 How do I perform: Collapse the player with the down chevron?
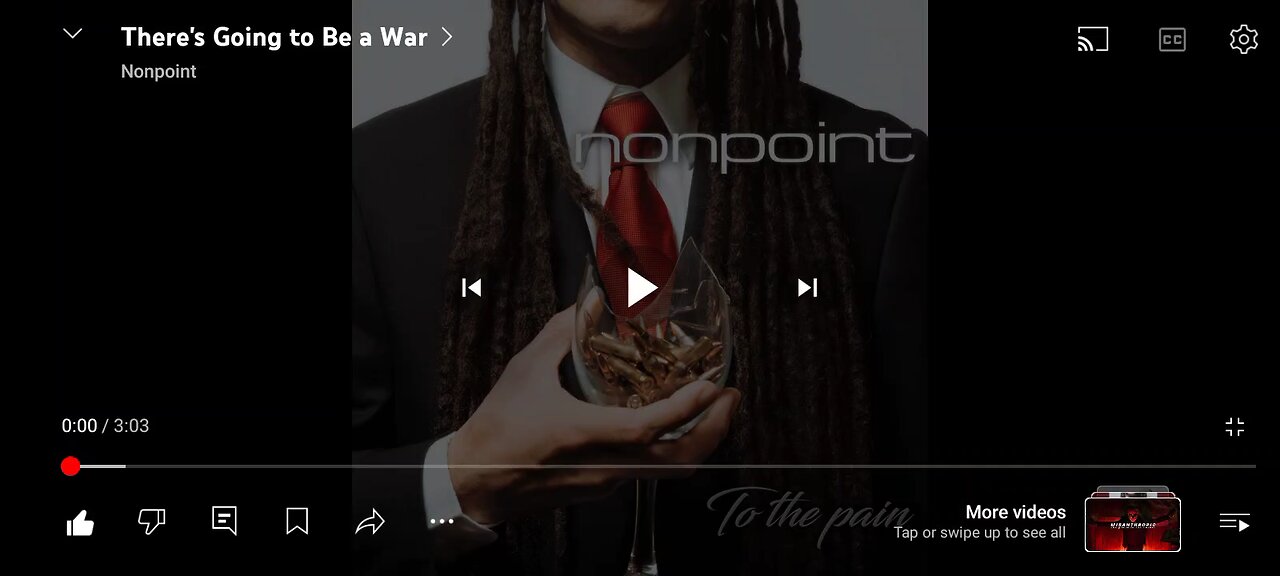tap(72, 34)
